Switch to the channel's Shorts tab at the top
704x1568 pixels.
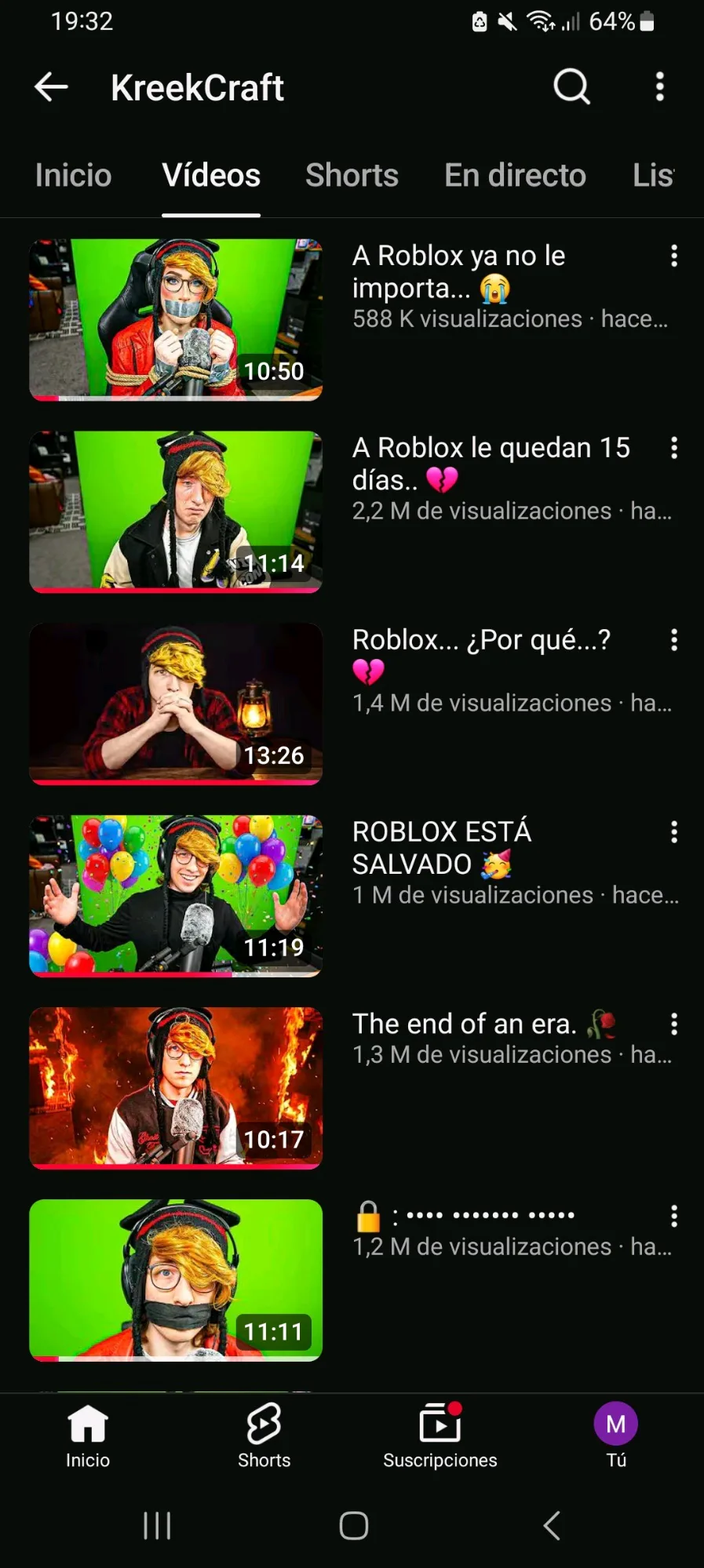tap(352, 175)
